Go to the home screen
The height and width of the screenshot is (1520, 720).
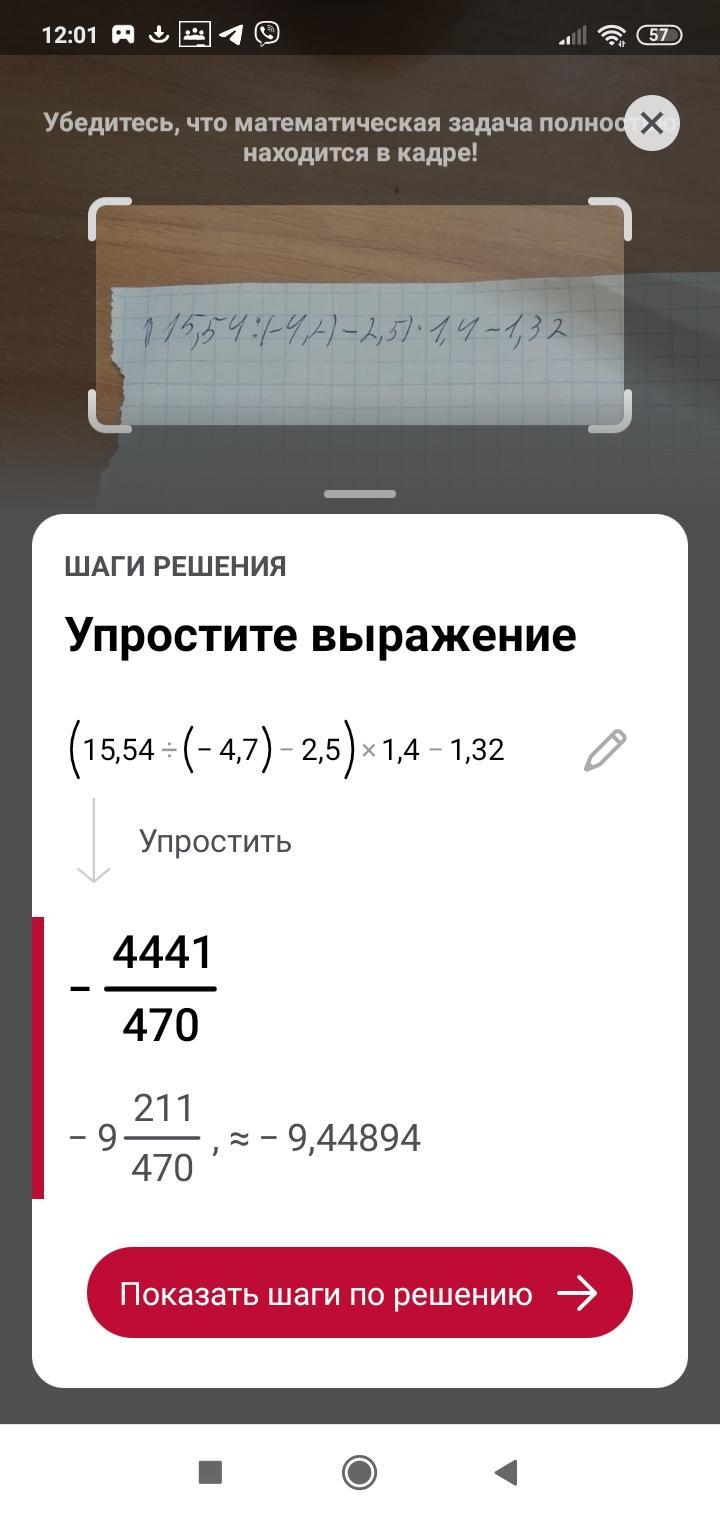[359, 1472]
